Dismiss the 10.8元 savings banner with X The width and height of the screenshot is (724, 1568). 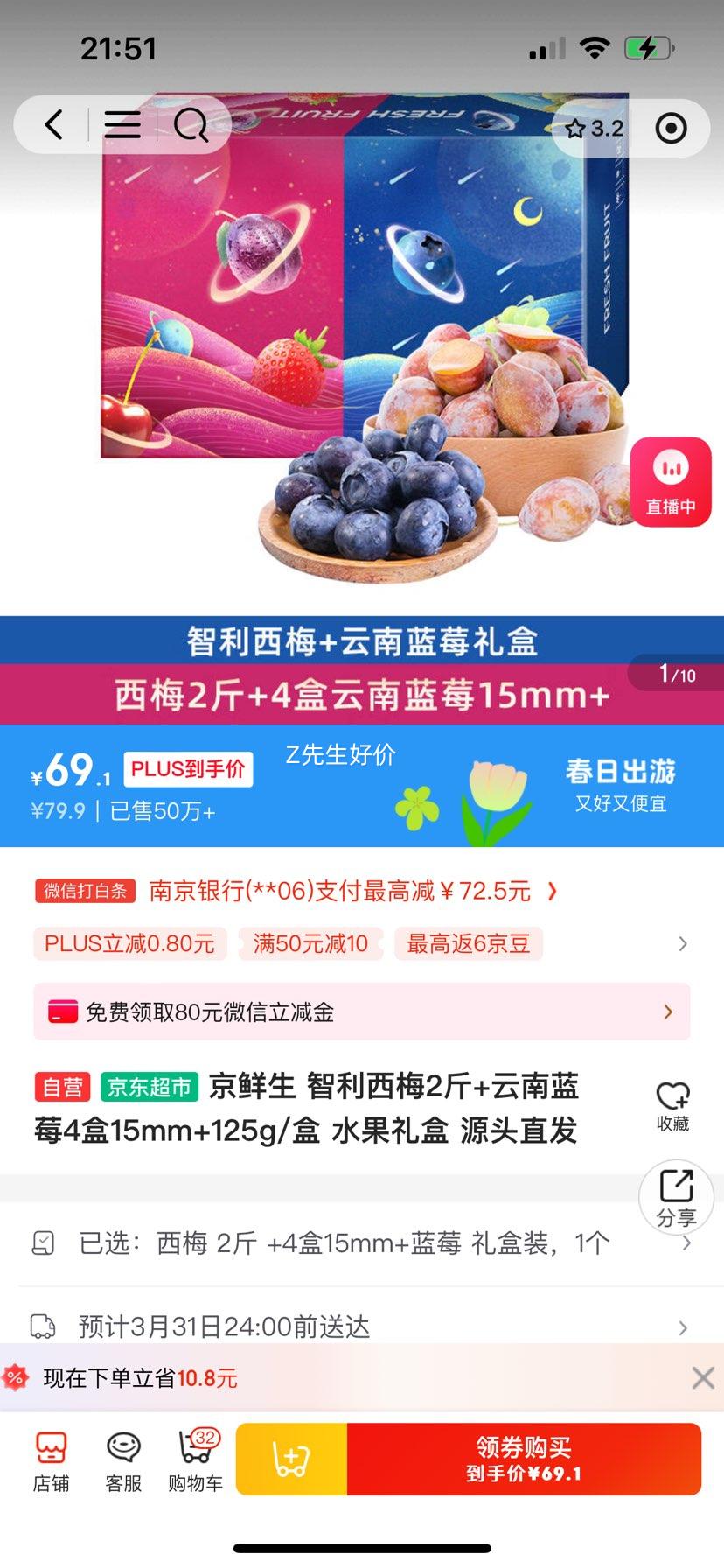[x=702, y=1376]
